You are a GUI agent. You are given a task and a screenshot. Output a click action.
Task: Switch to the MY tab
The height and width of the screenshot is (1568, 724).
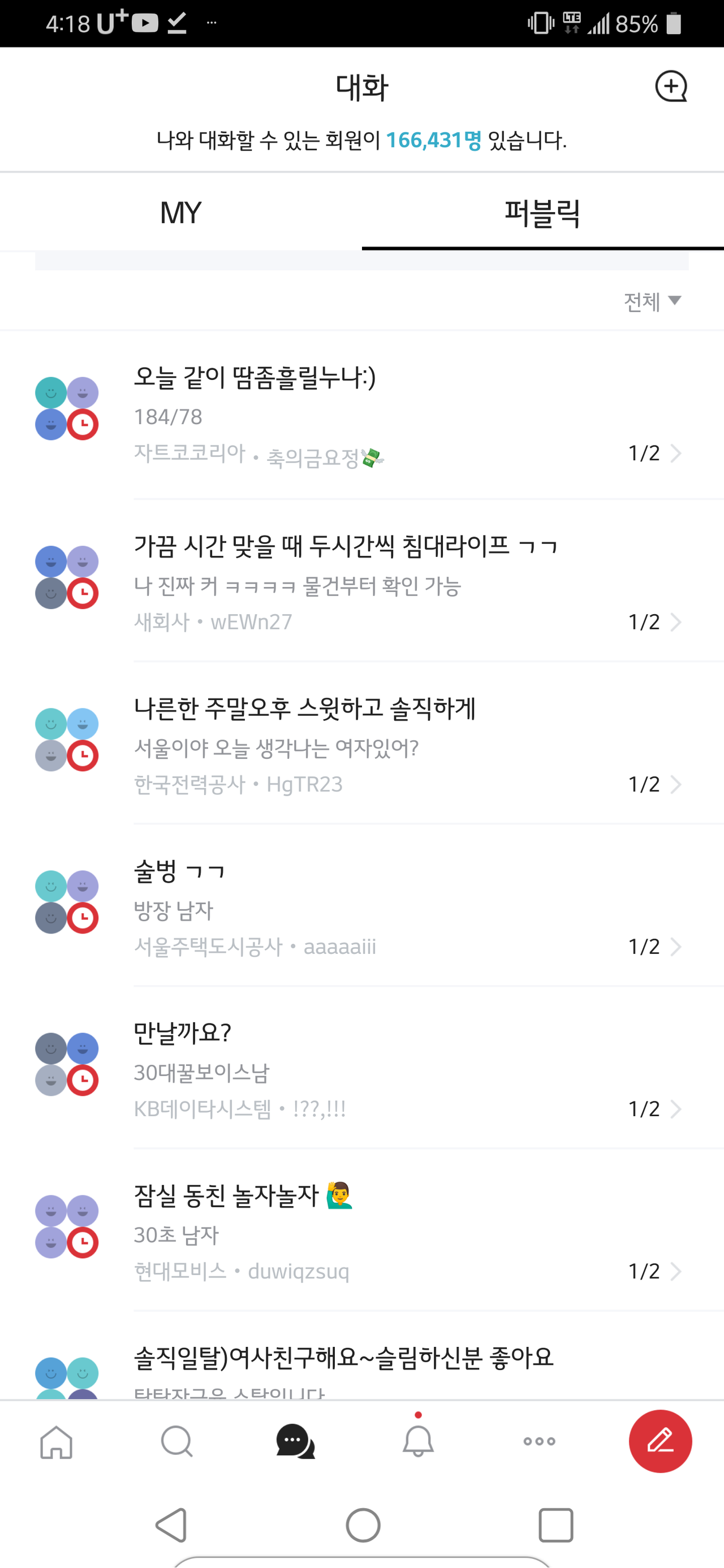[180, 213]
